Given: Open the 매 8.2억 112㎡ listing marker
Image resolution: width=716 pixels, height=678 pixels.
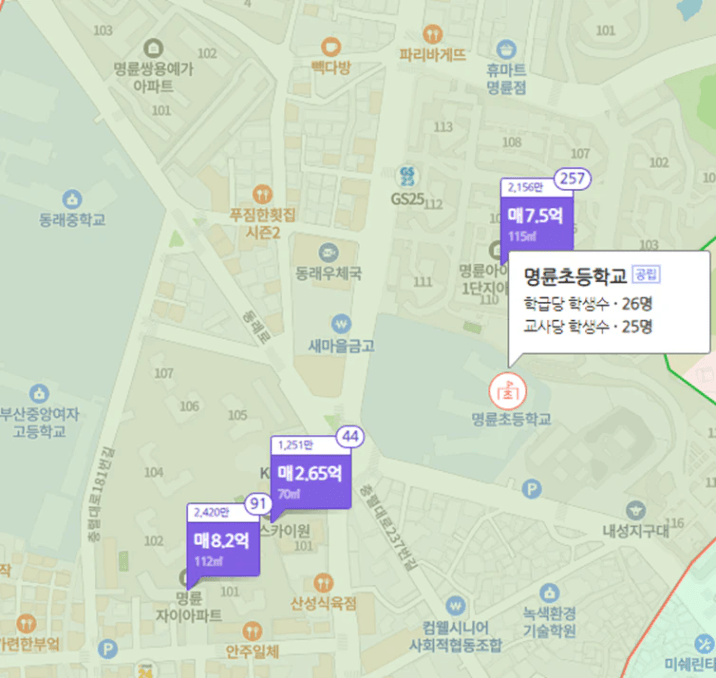Looking at the screenshot, I should [224, 545].
